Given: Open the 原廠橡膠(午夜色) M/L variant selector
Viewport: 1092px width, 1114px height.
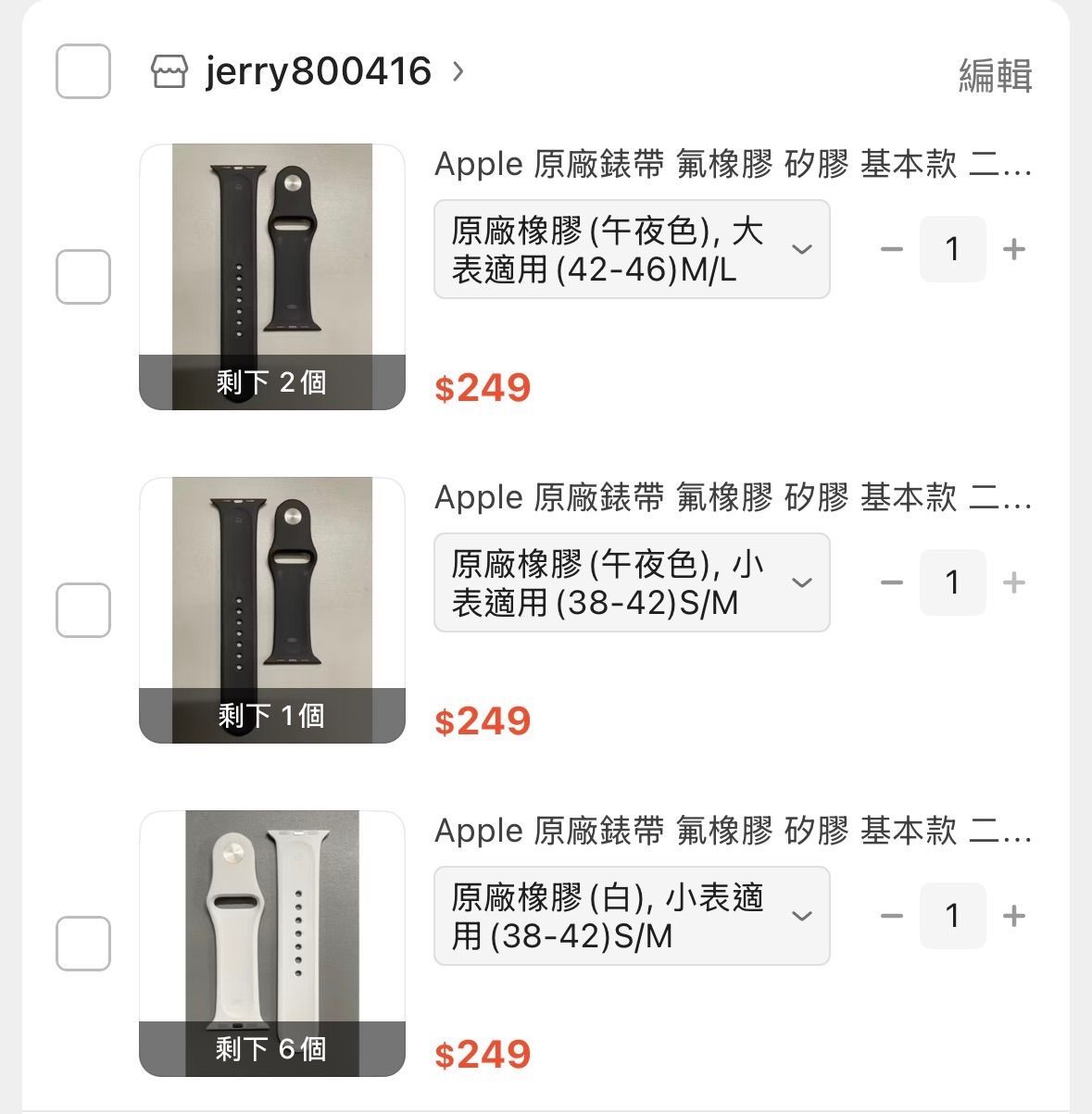Looking at the screenshot, I should (x=633, y=248).
